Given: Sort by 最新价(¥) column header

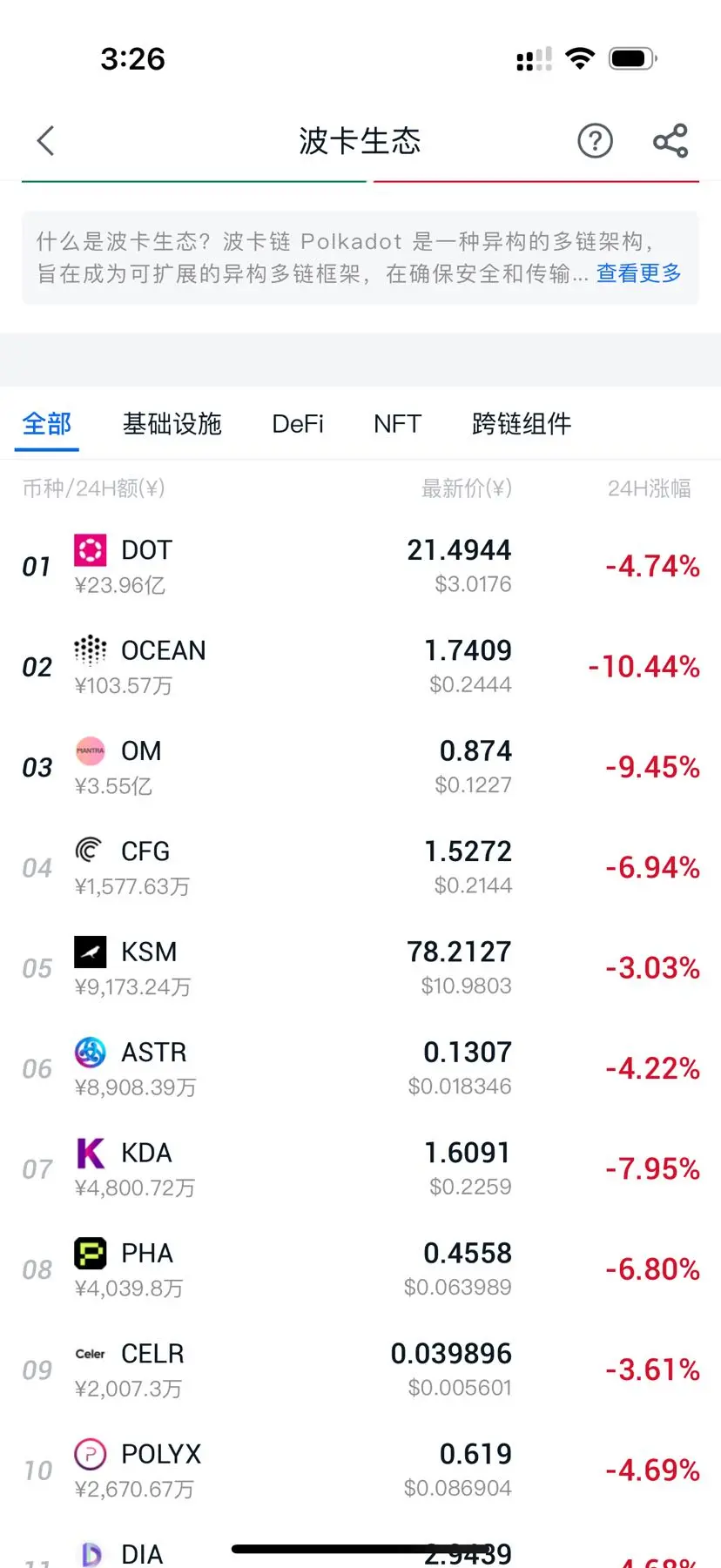Looking at the screenshot, I should pyautogui.click(x=466, y=488).
